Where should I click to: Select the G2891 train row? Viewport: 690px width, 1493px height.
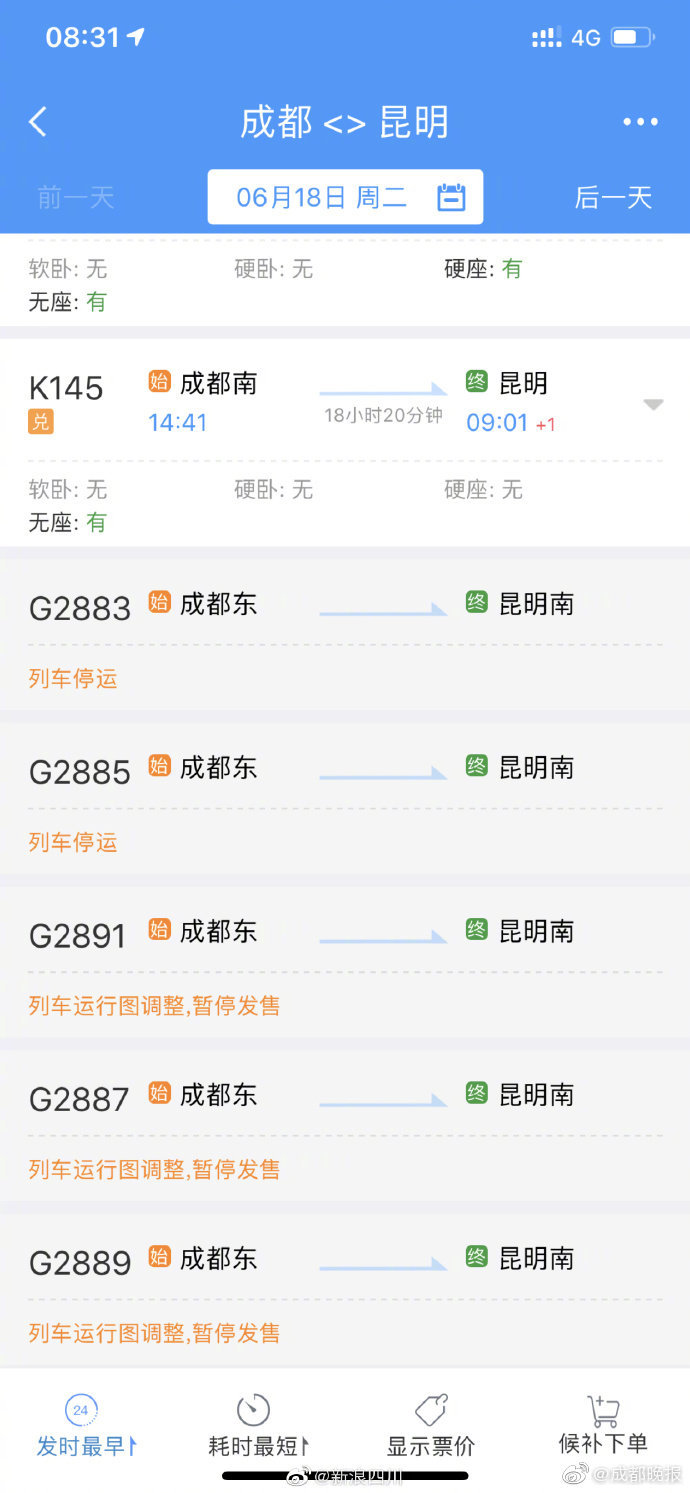tap(345, 963)
